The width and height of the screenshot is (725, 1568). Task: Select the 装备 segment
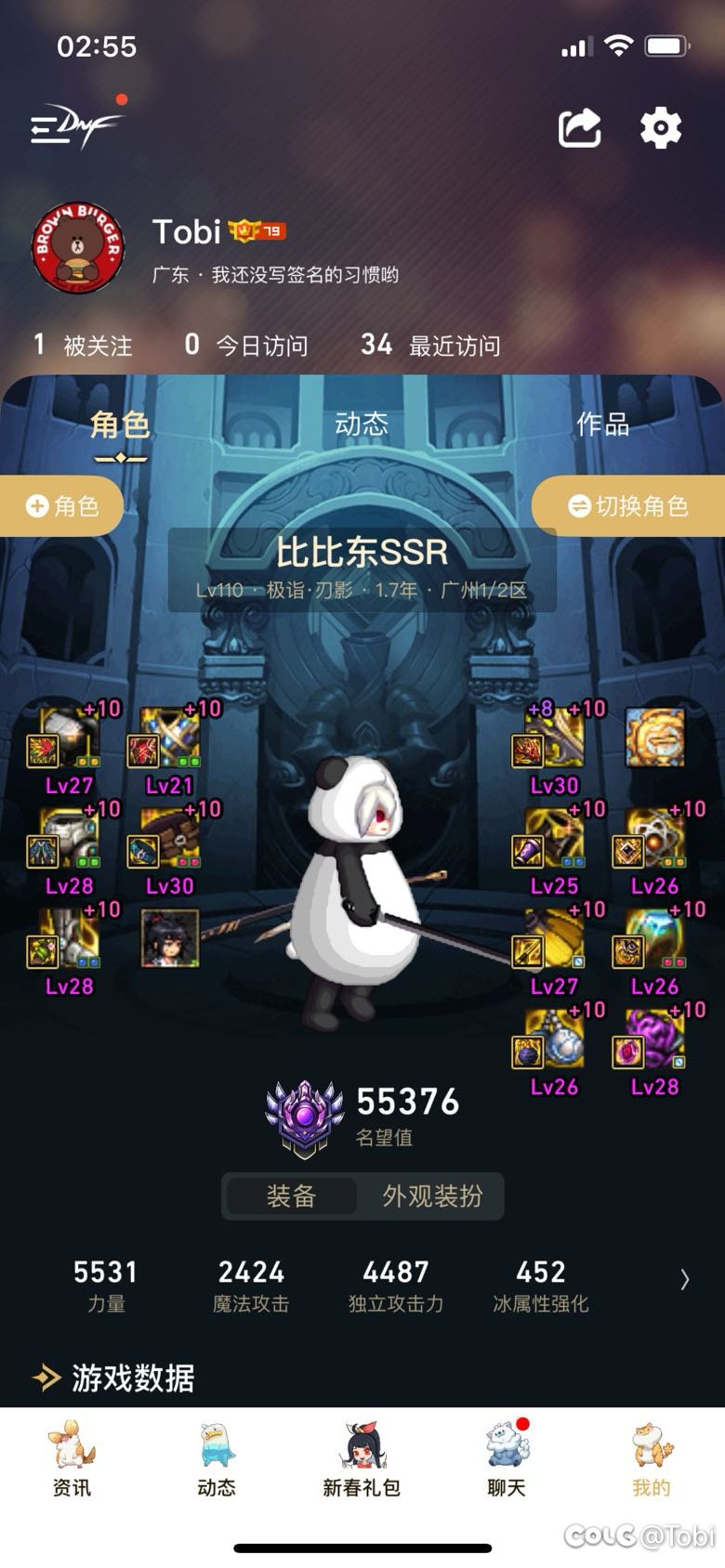coord(291,1196)
